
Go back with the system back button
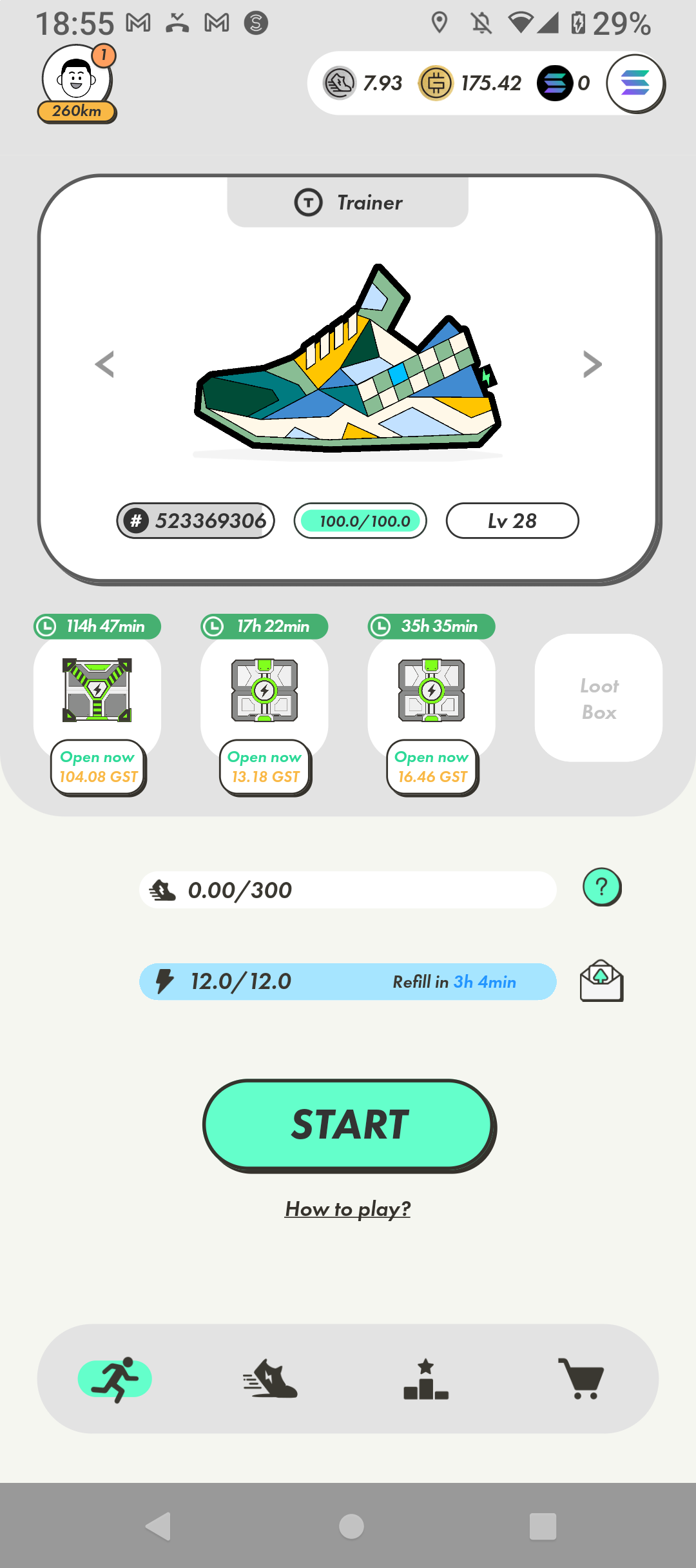tap(159, 1526)
